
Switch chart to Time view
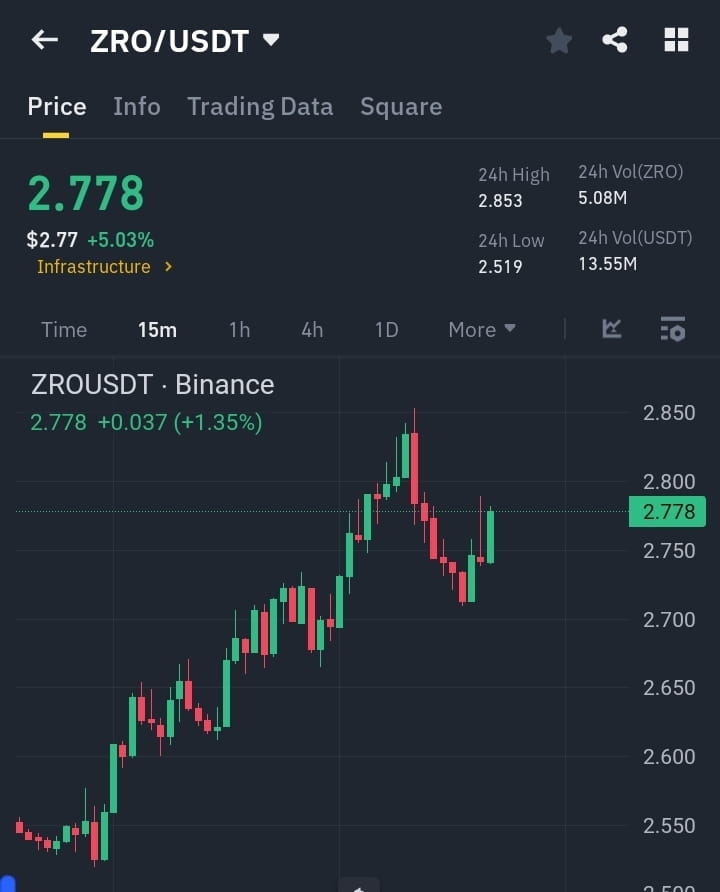64,329
